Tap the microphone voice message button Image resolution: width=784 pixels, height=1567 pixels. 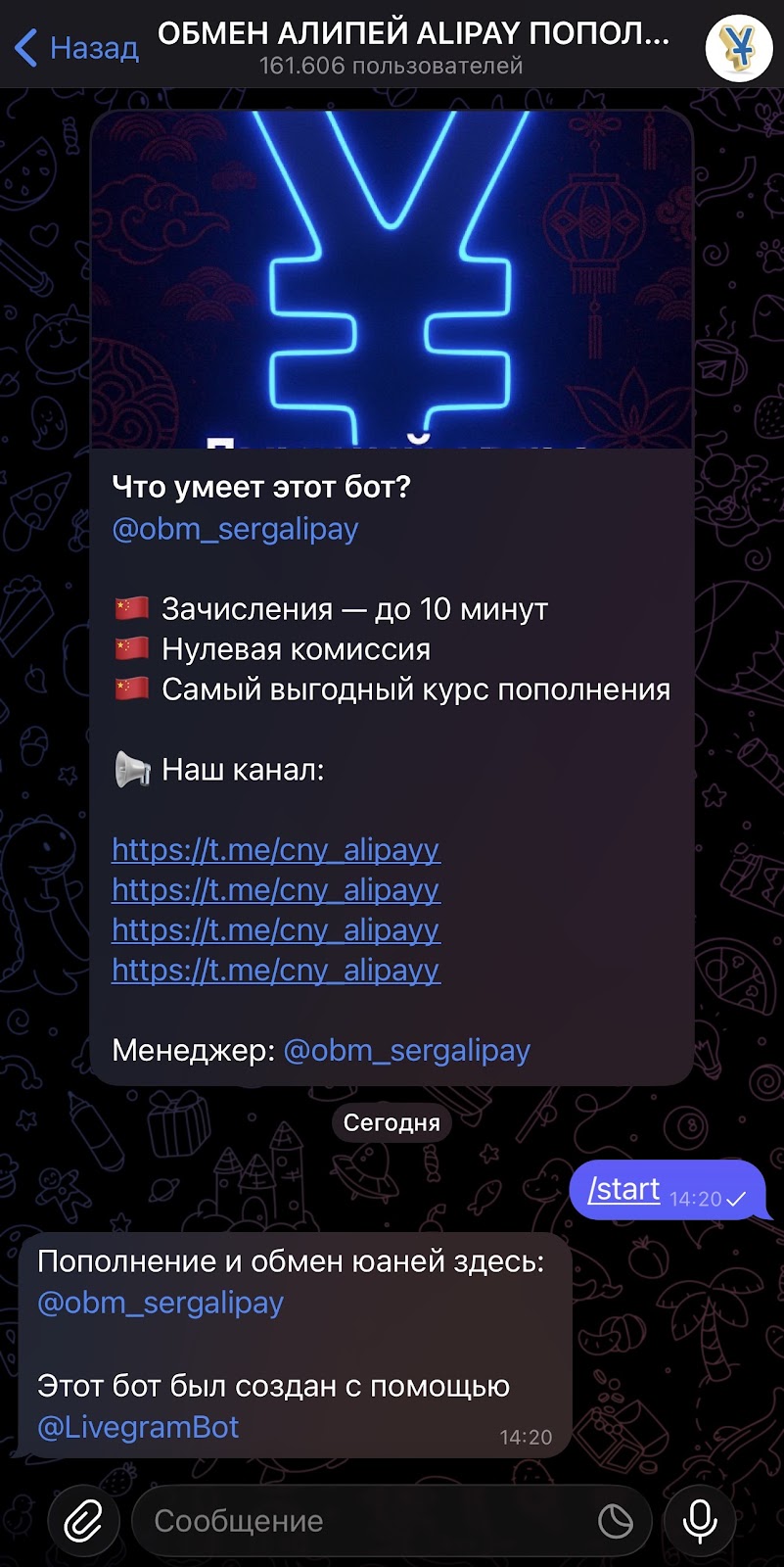click(x=700, y=1521)
